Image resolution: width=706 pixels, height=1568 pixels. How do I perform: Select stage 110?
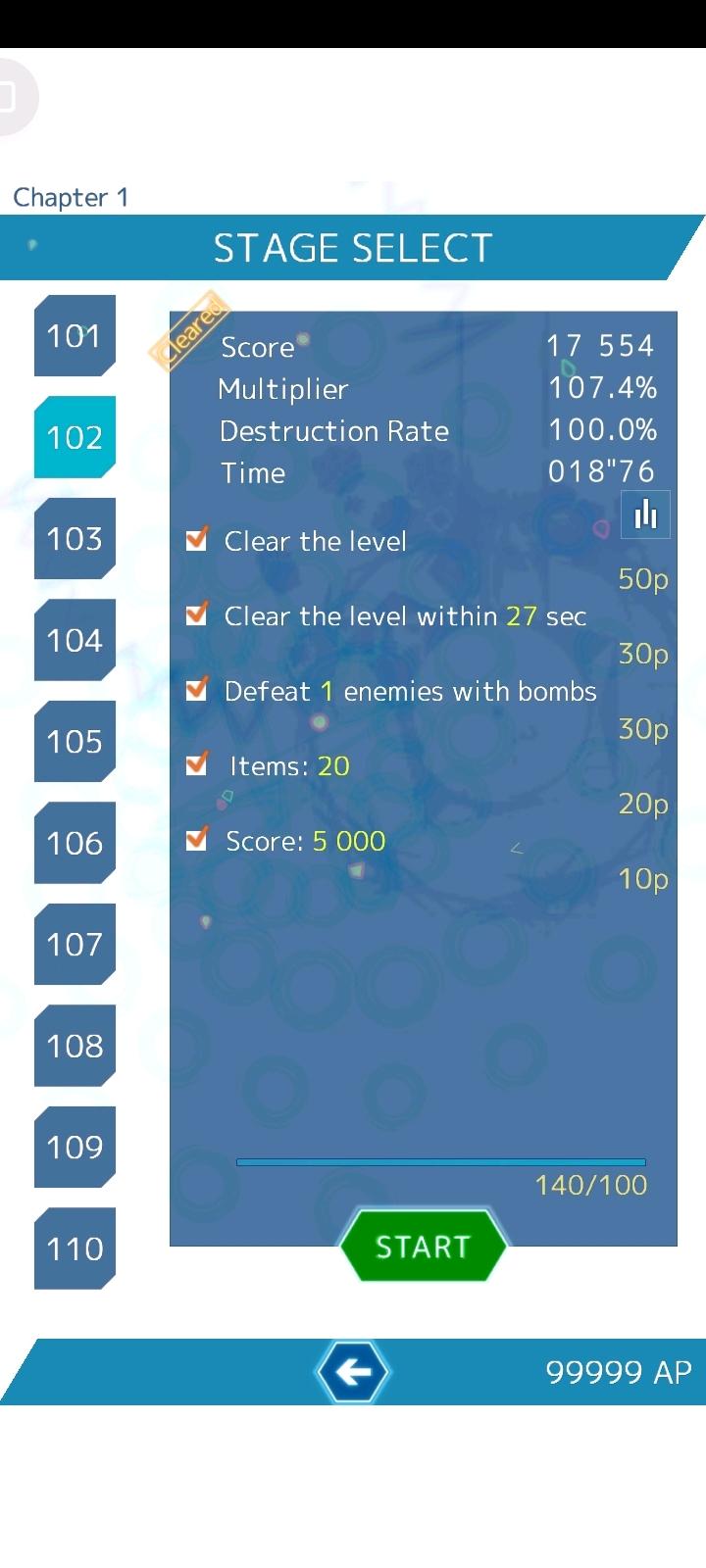coord(75,1249)
